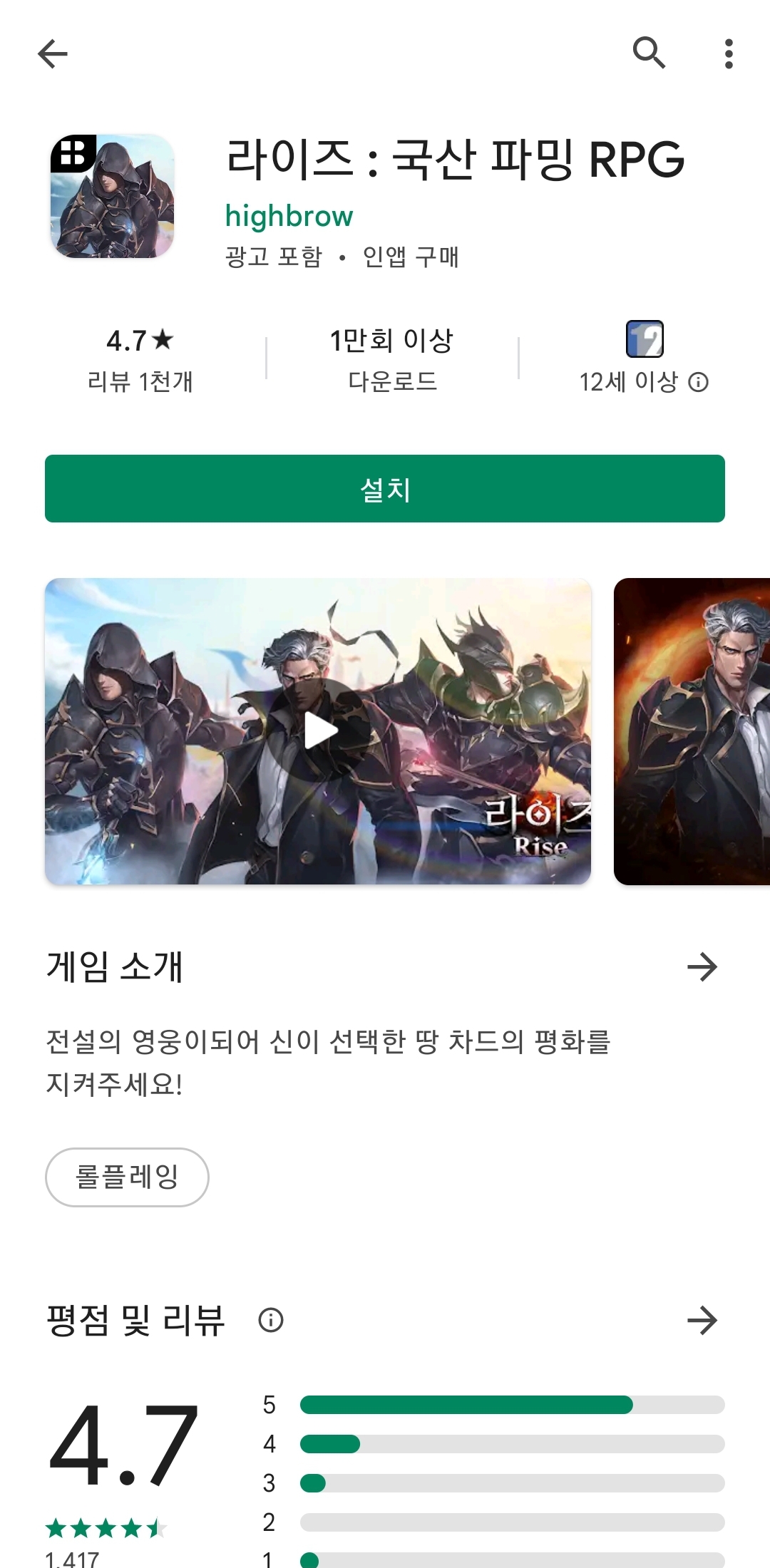Screen dimensions: 770x1568
Task: Show info about 평점 및 리뷰 ratings
Action: pos(271,1321)
